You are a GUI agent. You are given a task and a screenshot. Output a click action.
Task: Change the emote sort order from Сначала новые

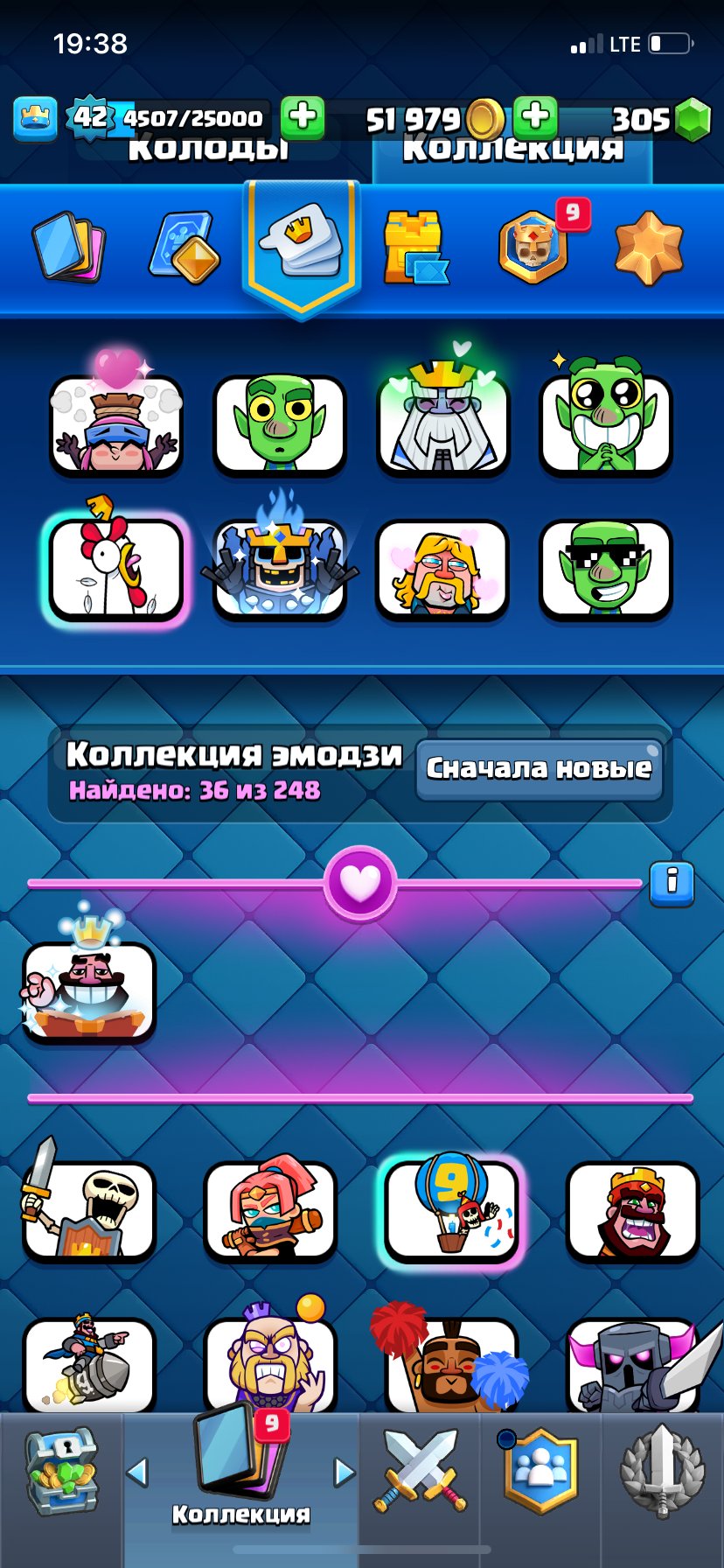click(x=539, y=768)
